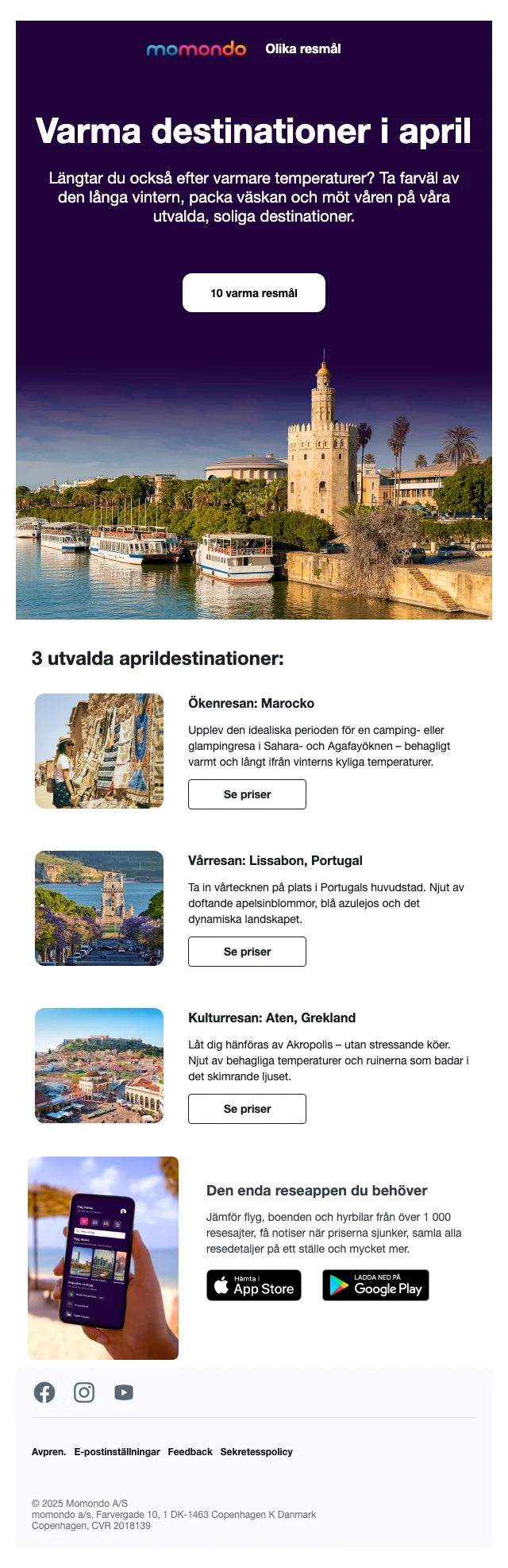See prices for Ökenresan: Marocko
The height and width of the screenshot is (1568, 508).
[247, 794]
